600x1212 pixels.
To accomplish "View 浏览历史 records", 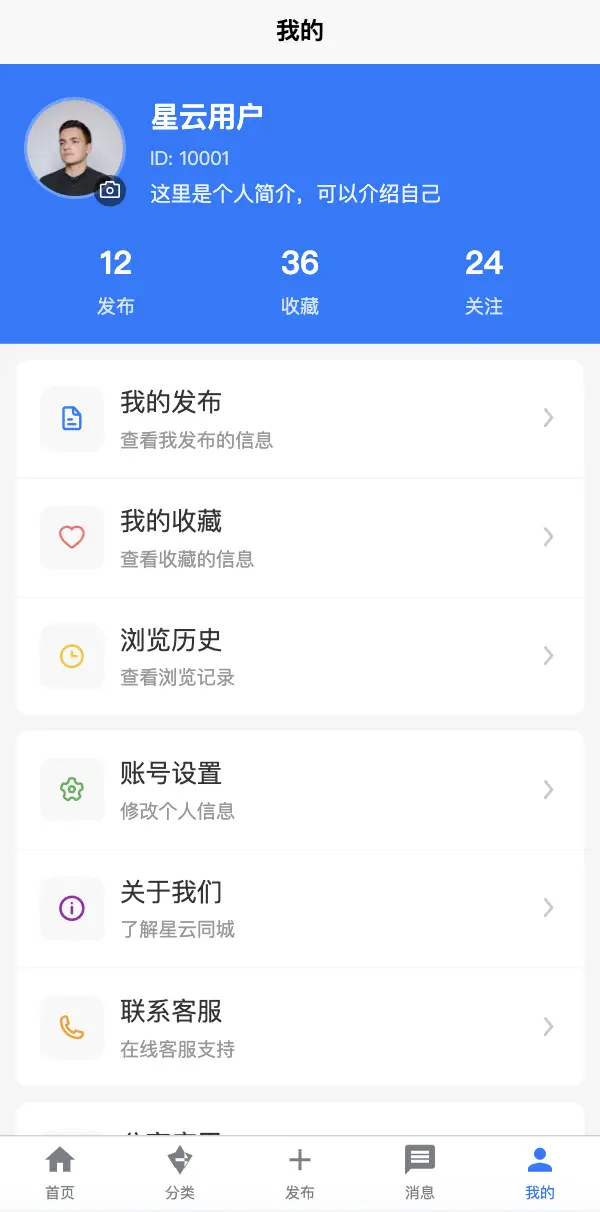I will 300,657.
